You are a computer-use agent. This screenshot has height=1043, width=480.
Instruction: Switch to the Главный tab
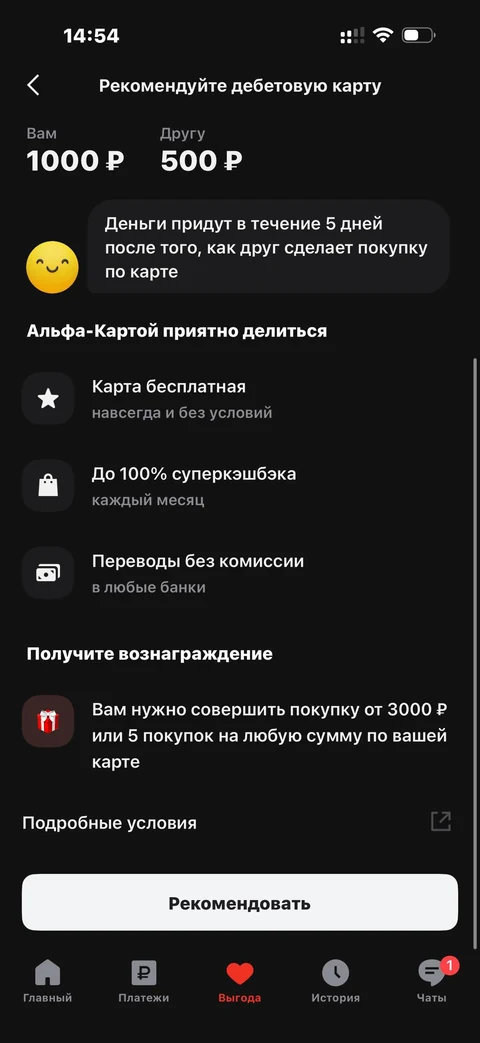(47, 981)
